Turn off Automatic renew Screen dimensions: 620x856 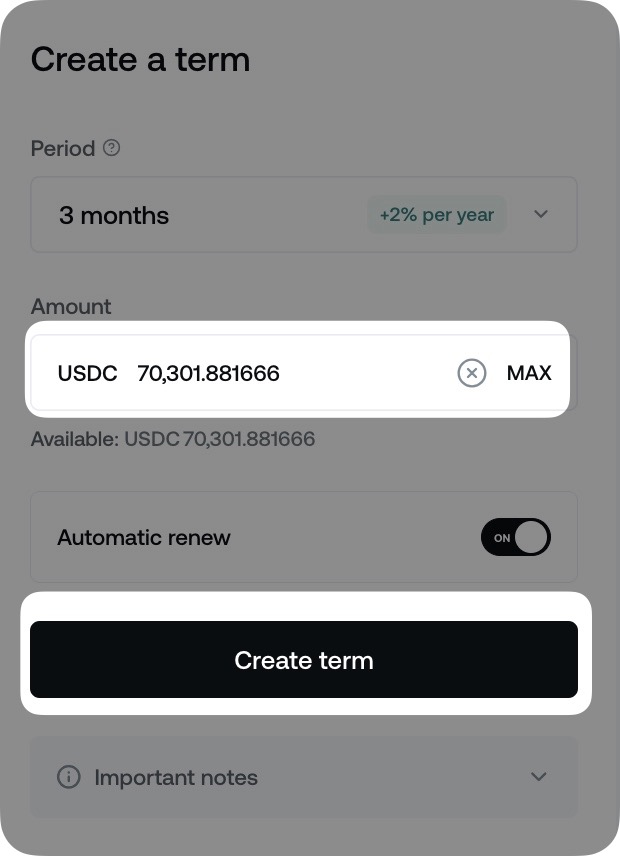[x=516, y=537]
